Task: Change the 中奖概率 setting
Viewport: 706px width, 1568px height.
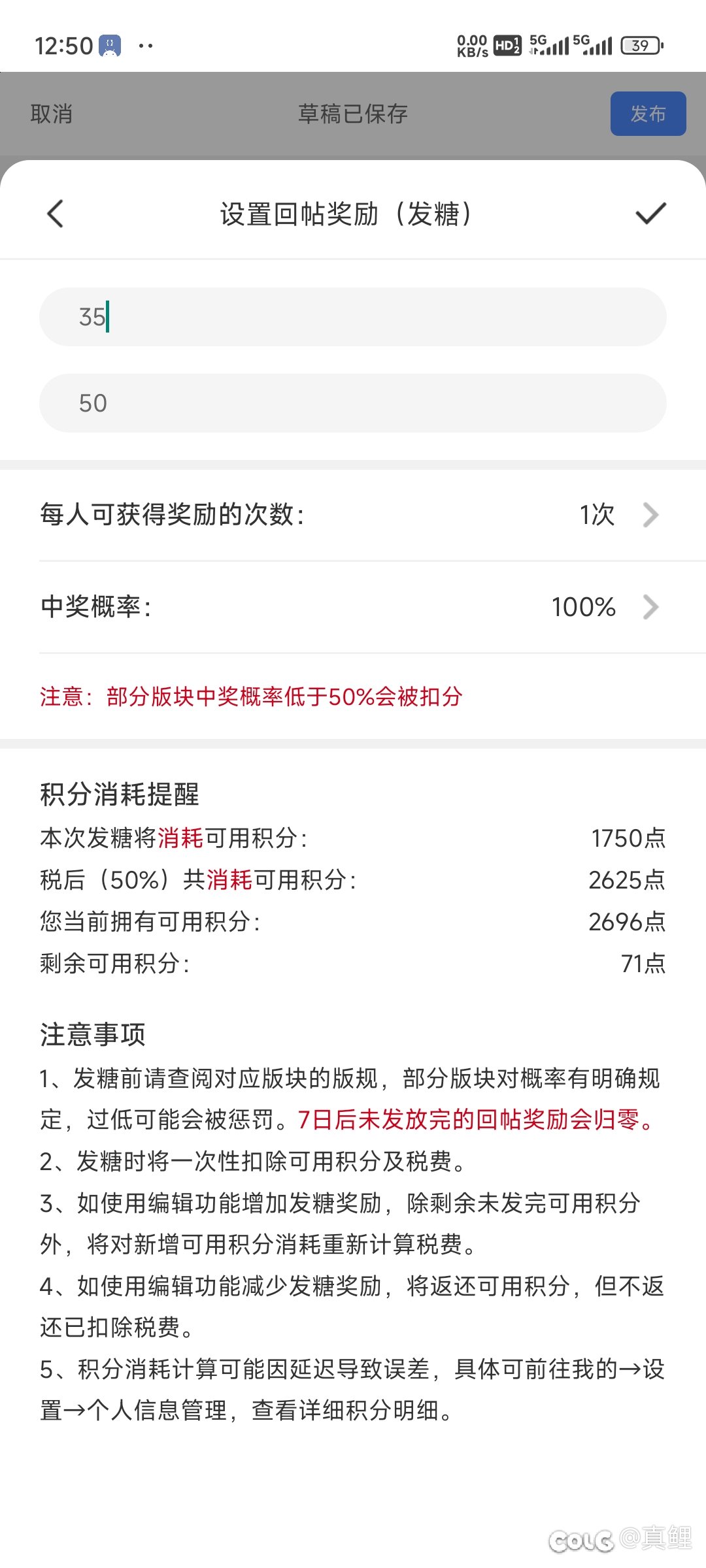Action: (x=353, y=607)
